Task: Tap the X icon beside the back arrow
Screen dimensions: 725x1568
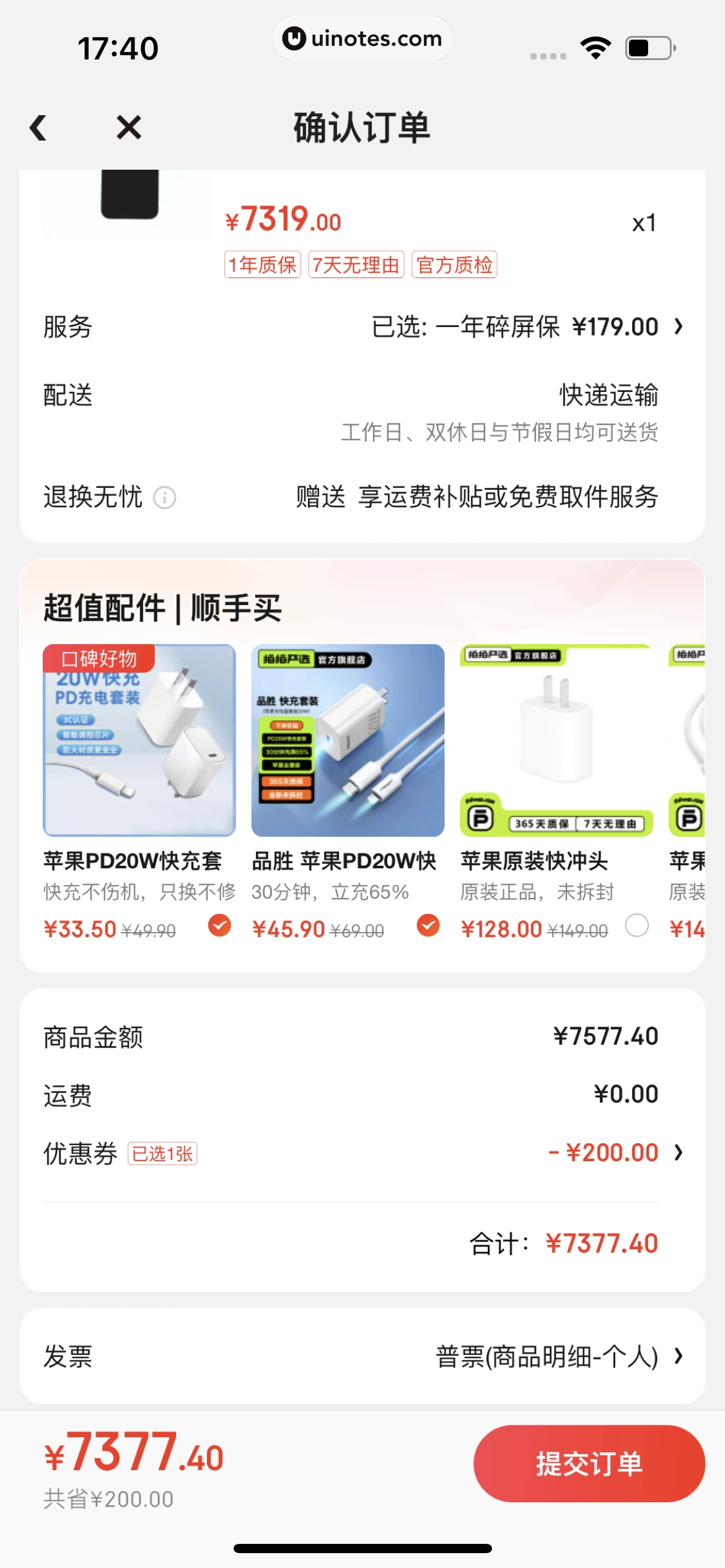Action: (x=128, y=127)
